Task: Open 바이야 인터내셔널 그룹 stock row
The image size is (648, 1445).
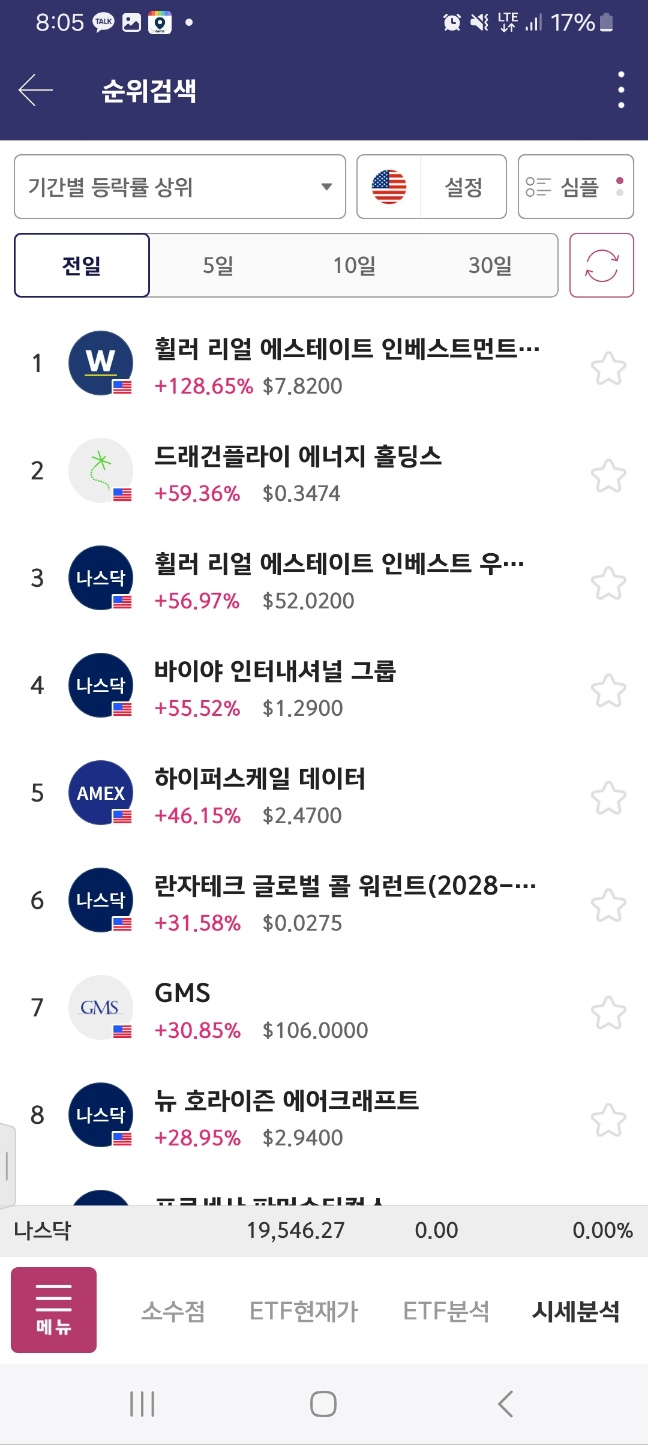Action: pyautogui.click(x=275, y=686)
